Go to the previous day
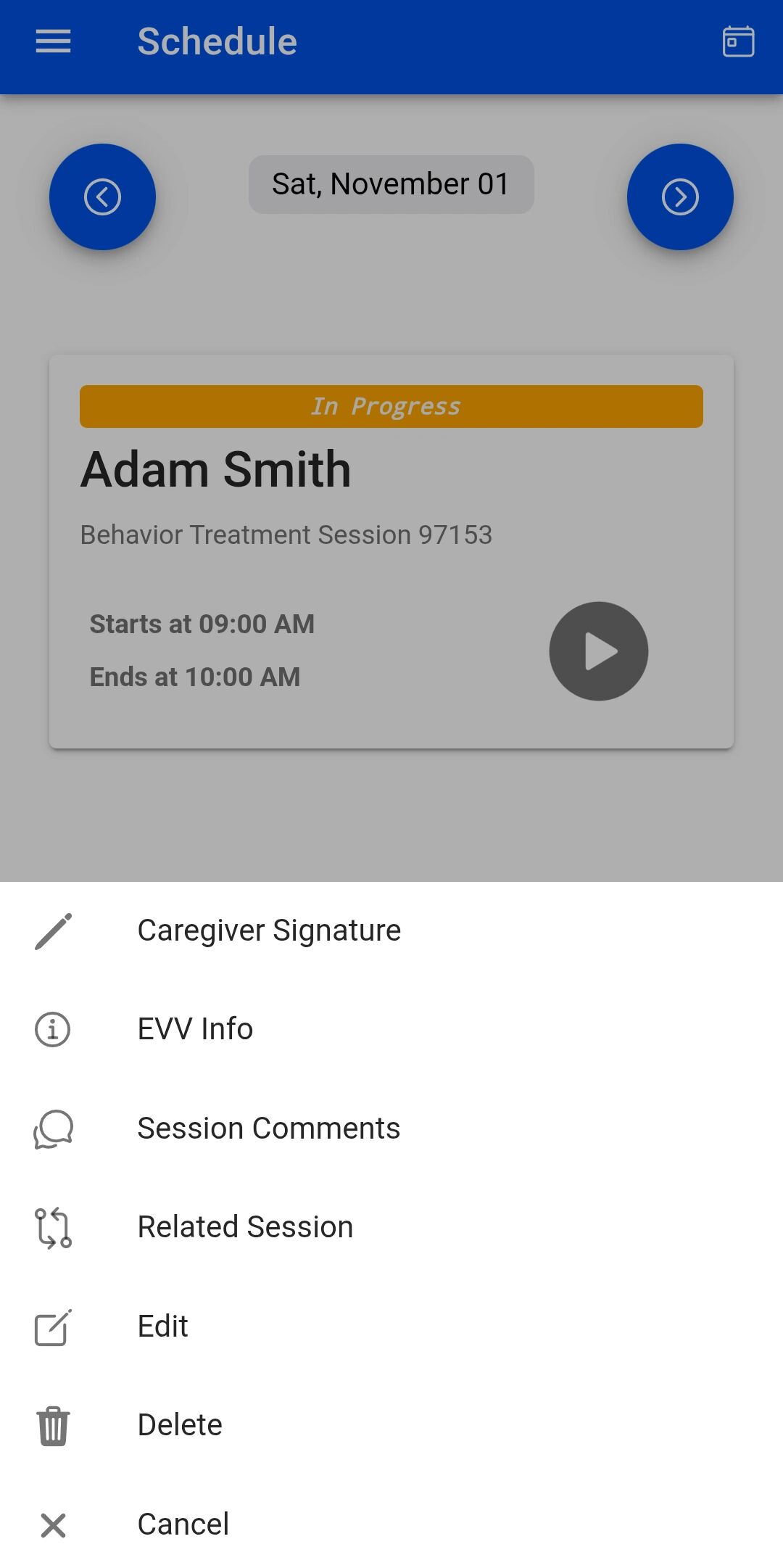The width and height of the screenshot is (783, 1568). click(102, 197)
